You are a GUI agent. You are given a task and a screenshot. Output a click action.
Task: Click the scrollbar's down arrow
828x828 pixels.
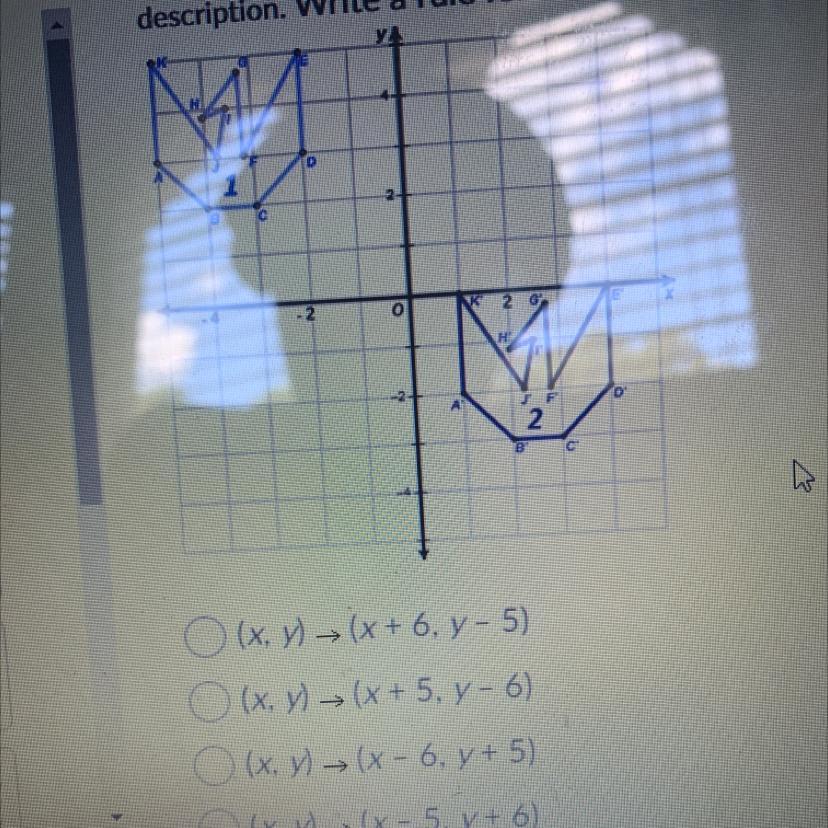[x=117, y=817]
